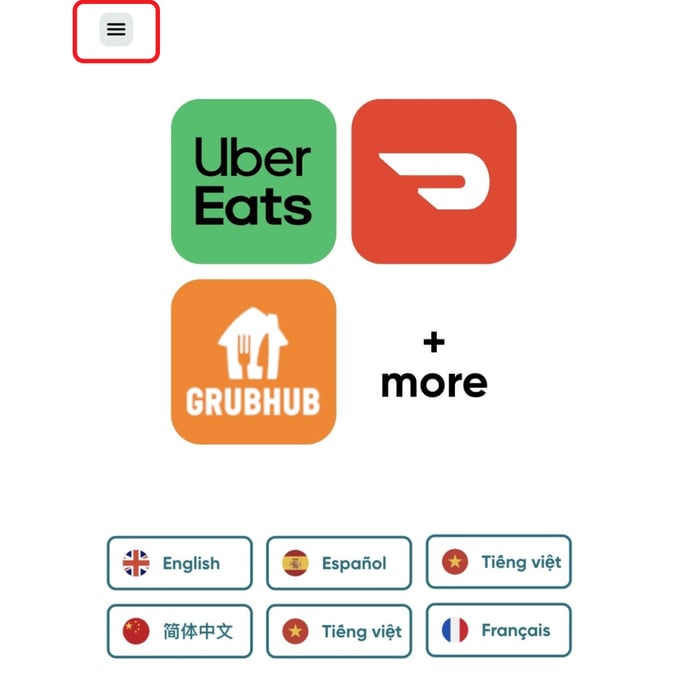Choose 简体中文 language option

[180, 631]
